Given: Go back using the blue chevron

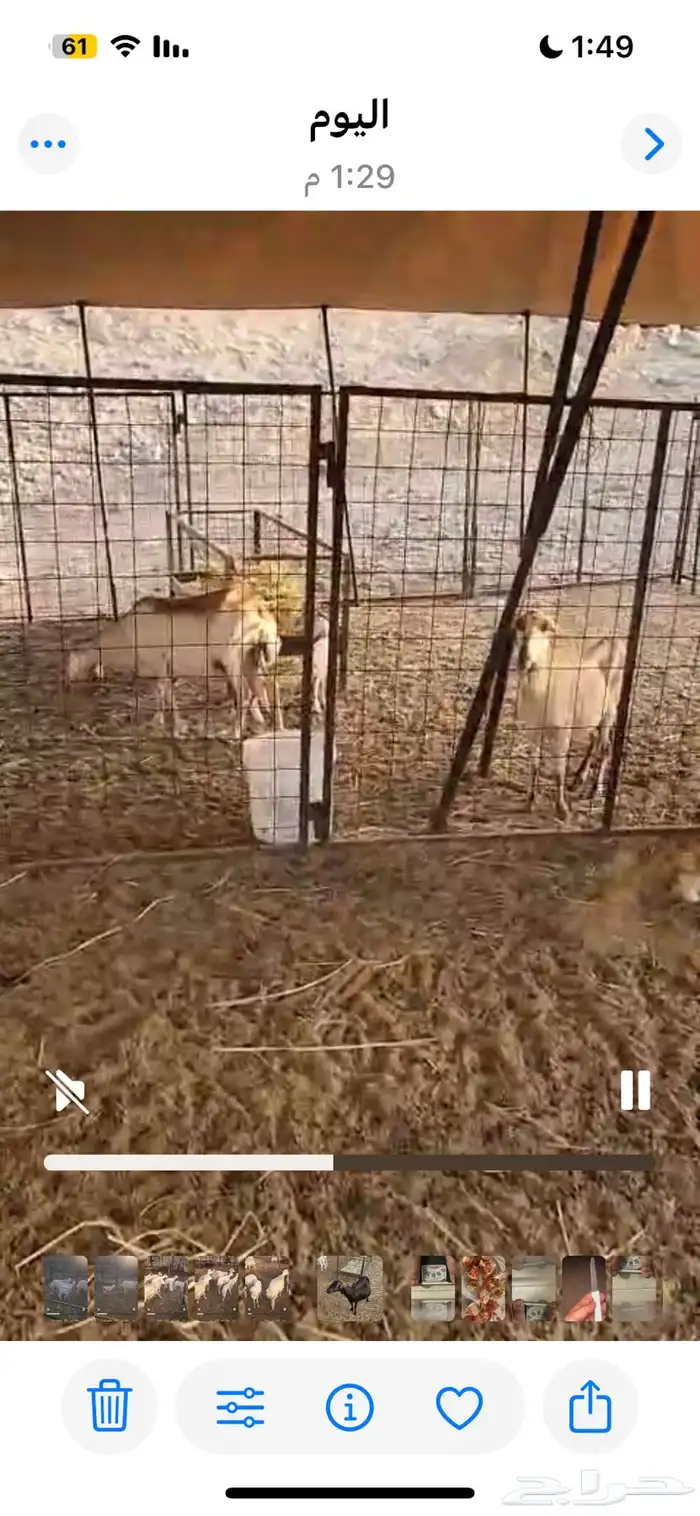Looking at the screenshot, I should (x=652, y=144).
